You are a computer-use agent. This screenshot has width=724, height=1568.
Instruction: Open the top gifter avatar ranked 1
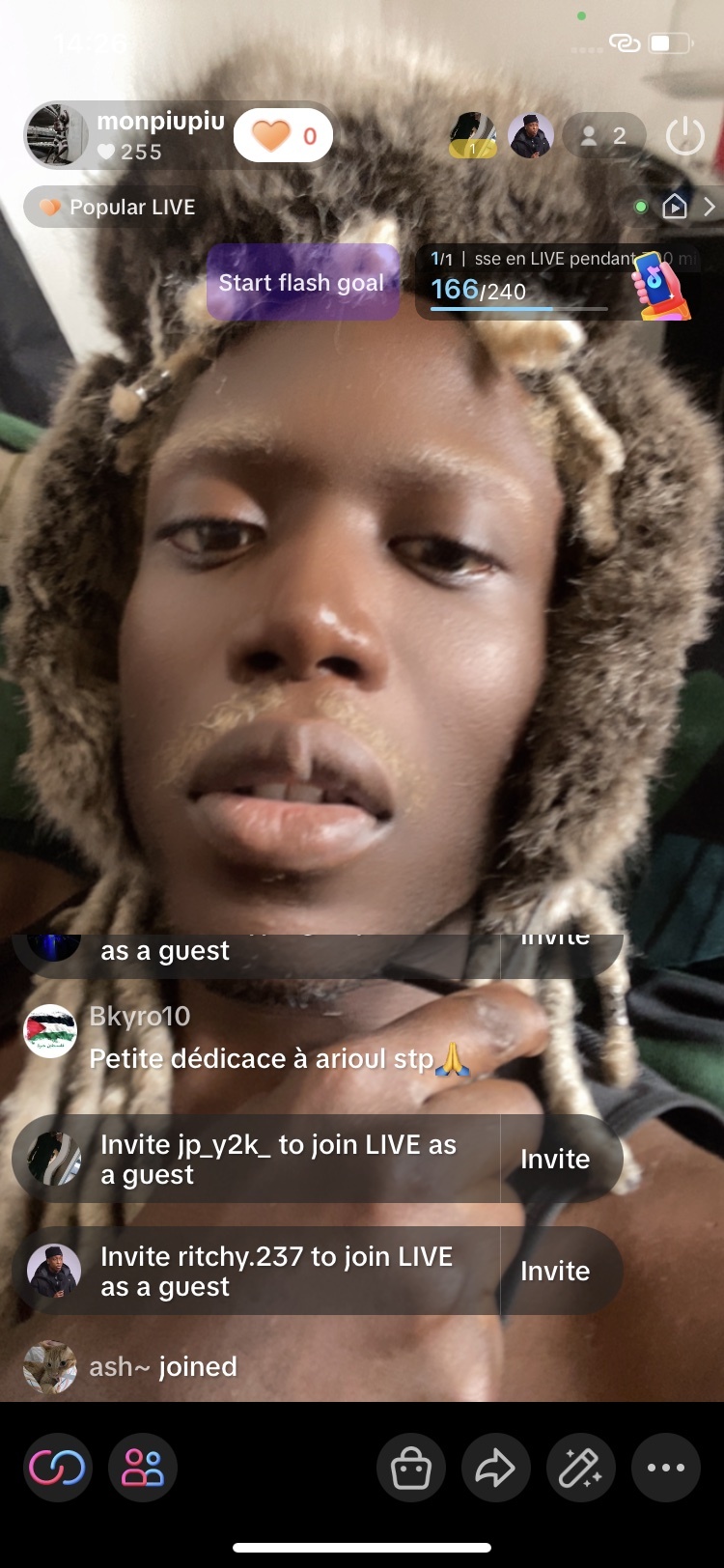[x=473, y=136]
